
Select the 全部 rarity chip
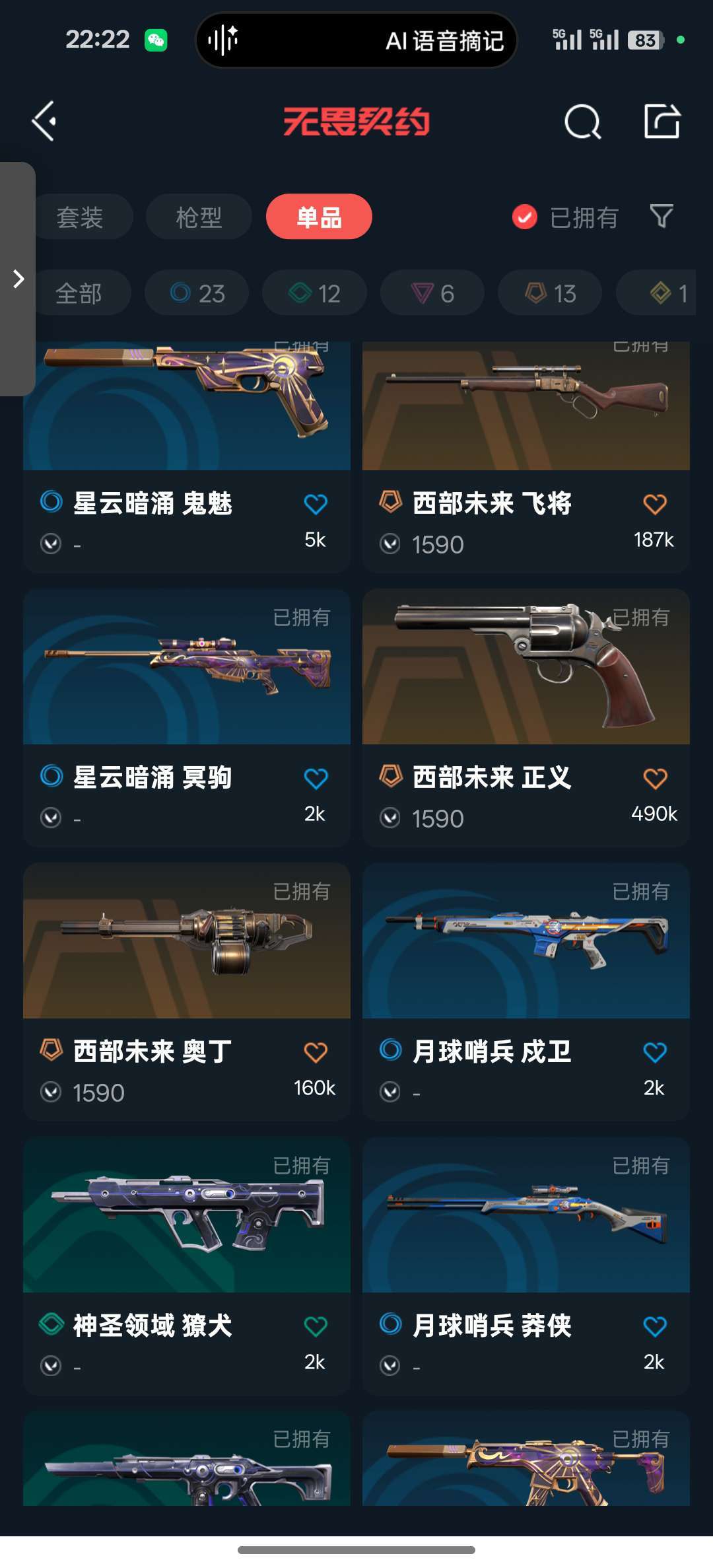pos(79,293)
